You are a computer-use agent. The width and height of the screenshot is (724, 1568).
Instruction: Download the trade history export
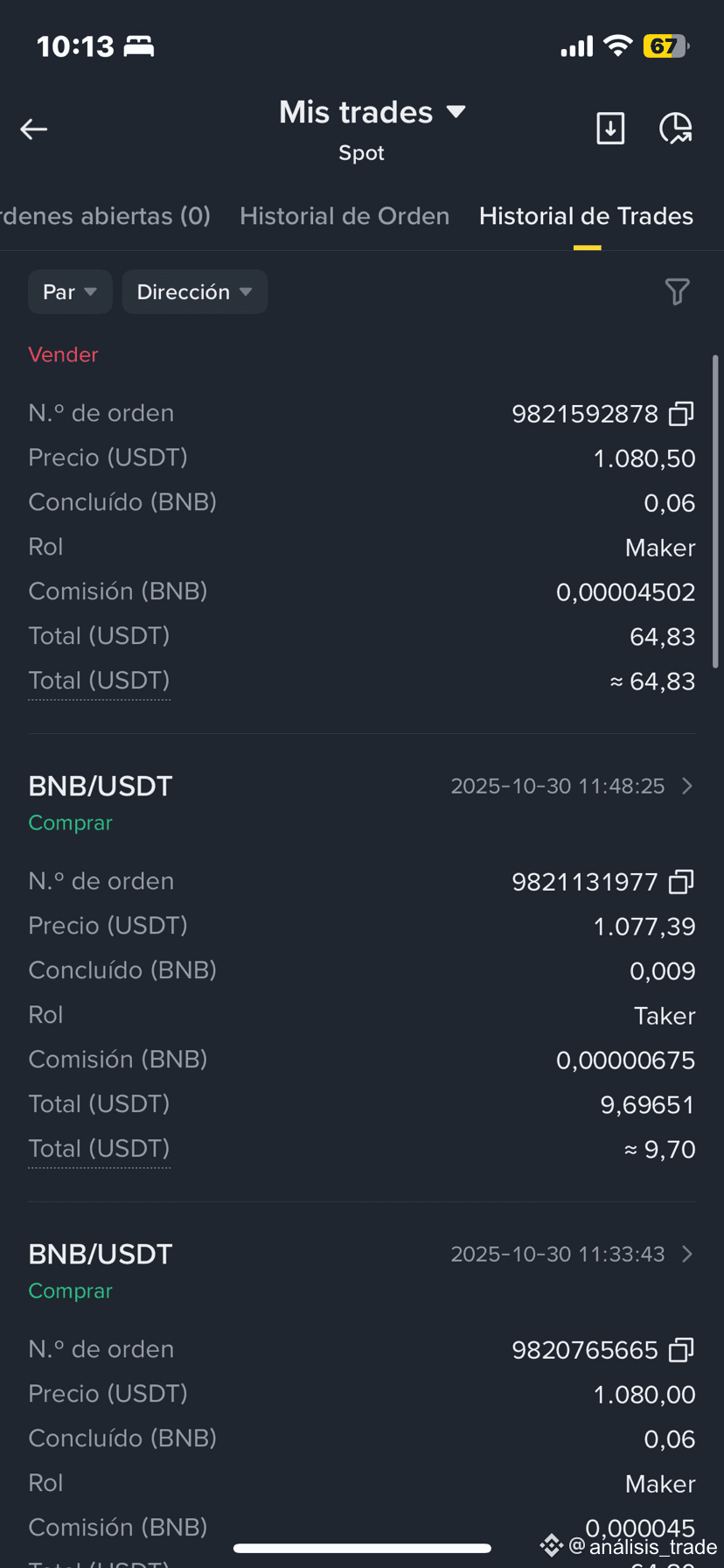point(610,129)
